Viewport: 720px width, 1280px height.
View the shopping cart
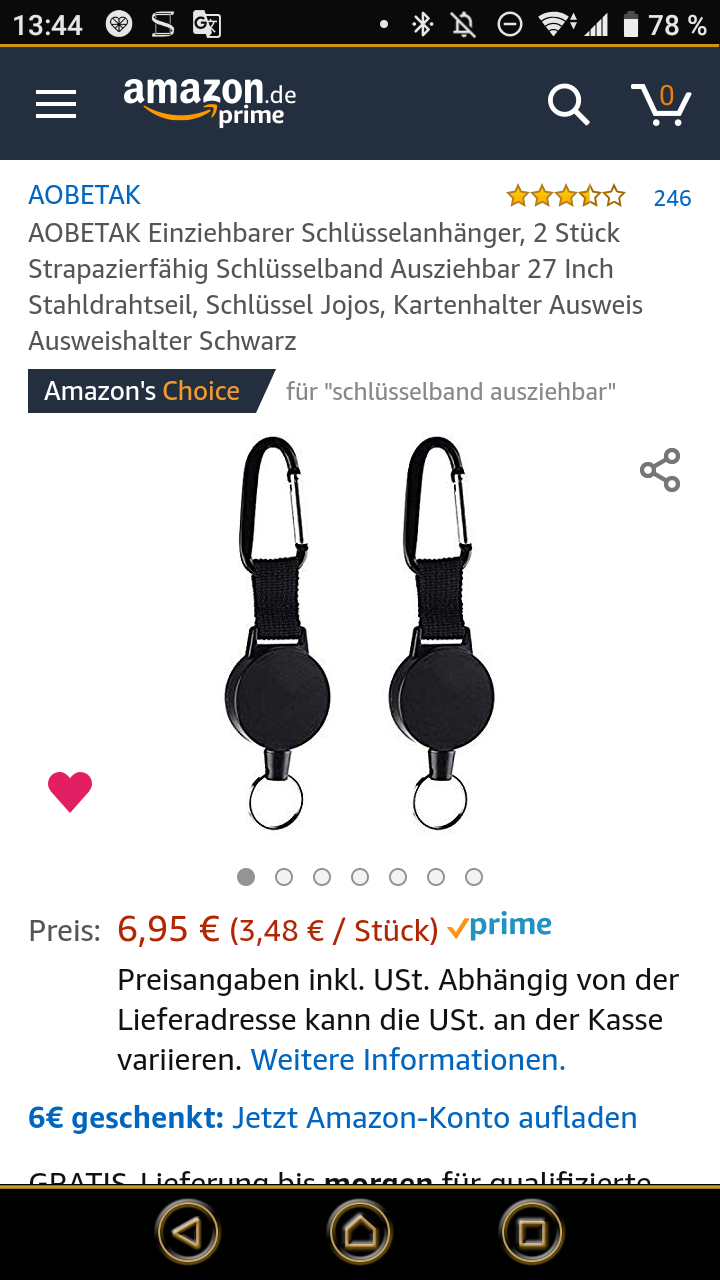661,104
